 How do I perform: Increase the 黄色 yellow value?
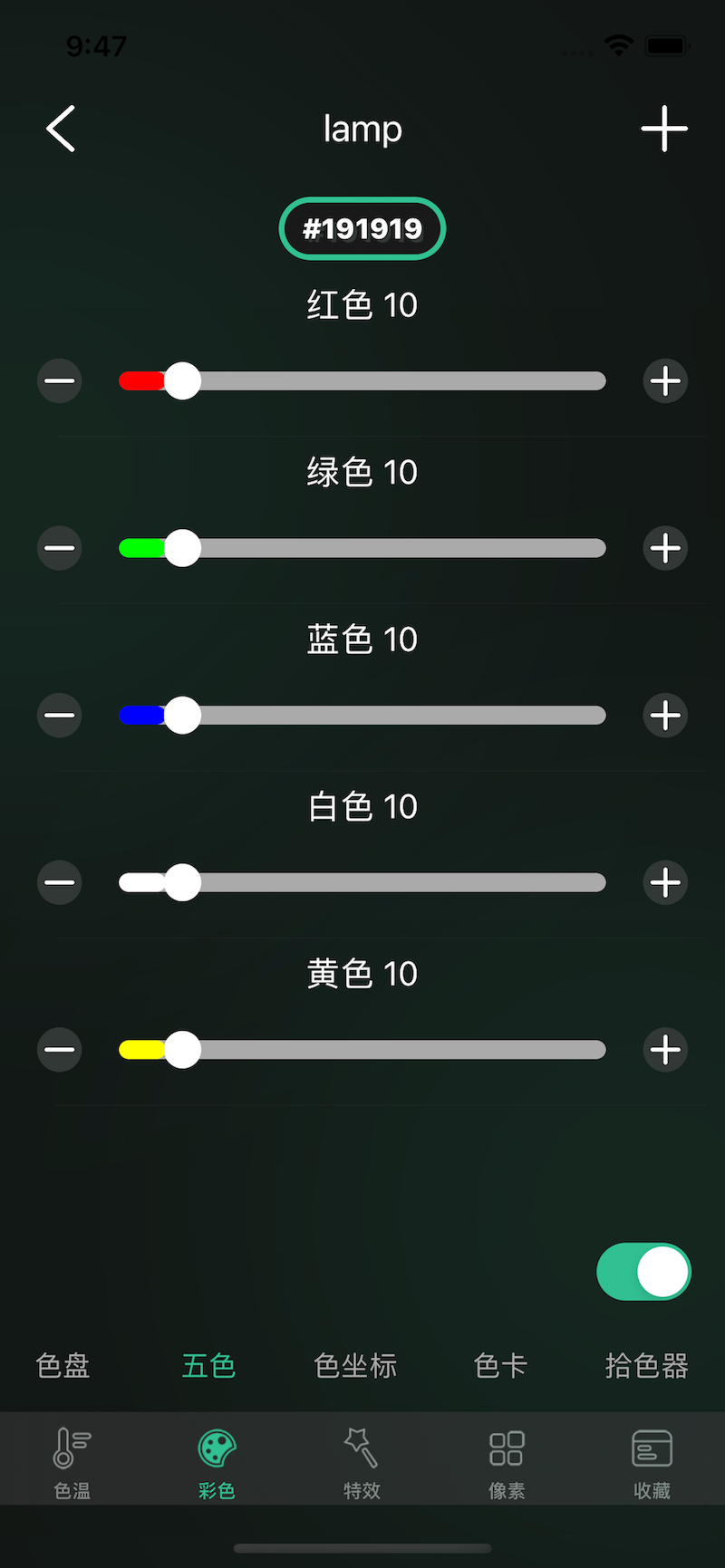coord(665,1050)
